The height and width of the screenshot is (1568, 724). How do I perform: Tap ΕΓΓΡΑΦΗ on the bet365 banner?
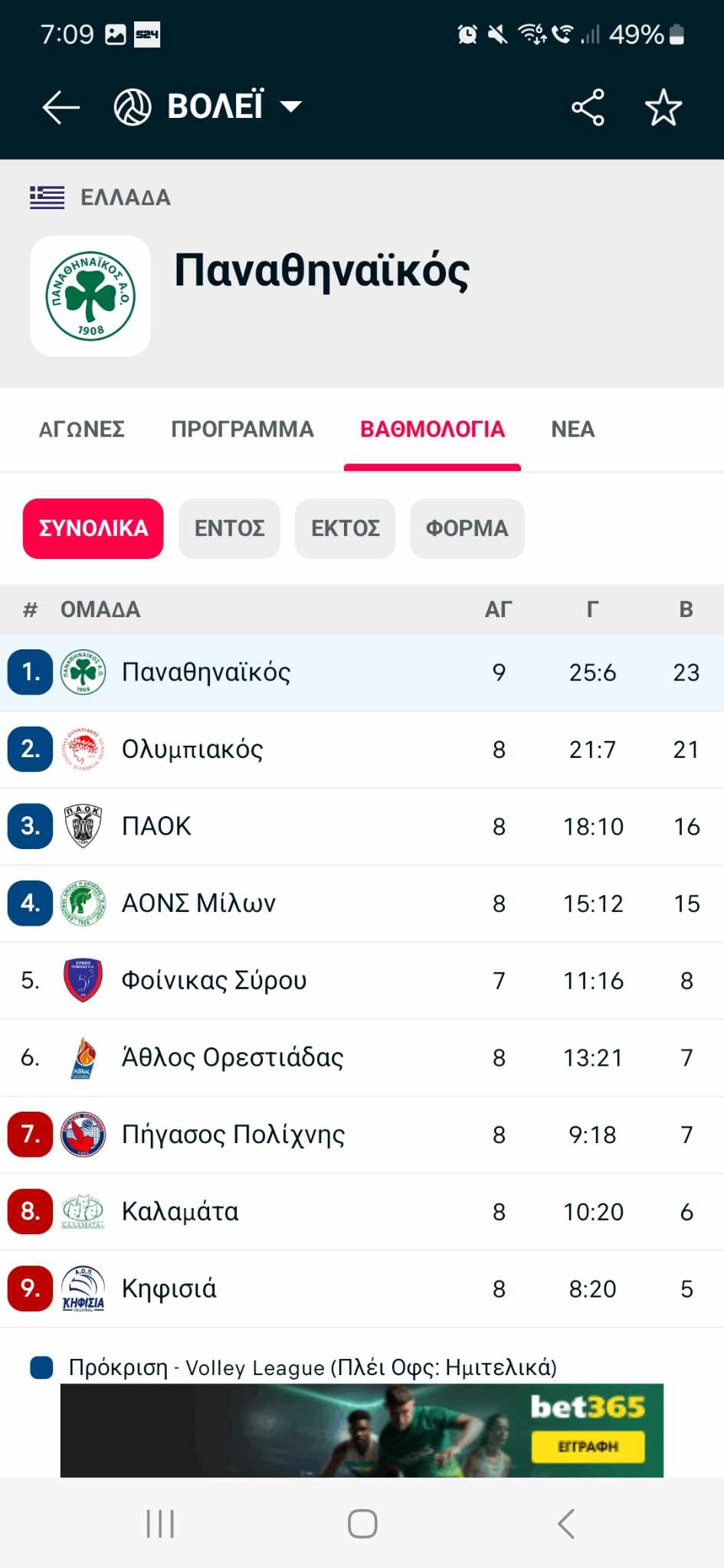click(x=588, y=1446)
